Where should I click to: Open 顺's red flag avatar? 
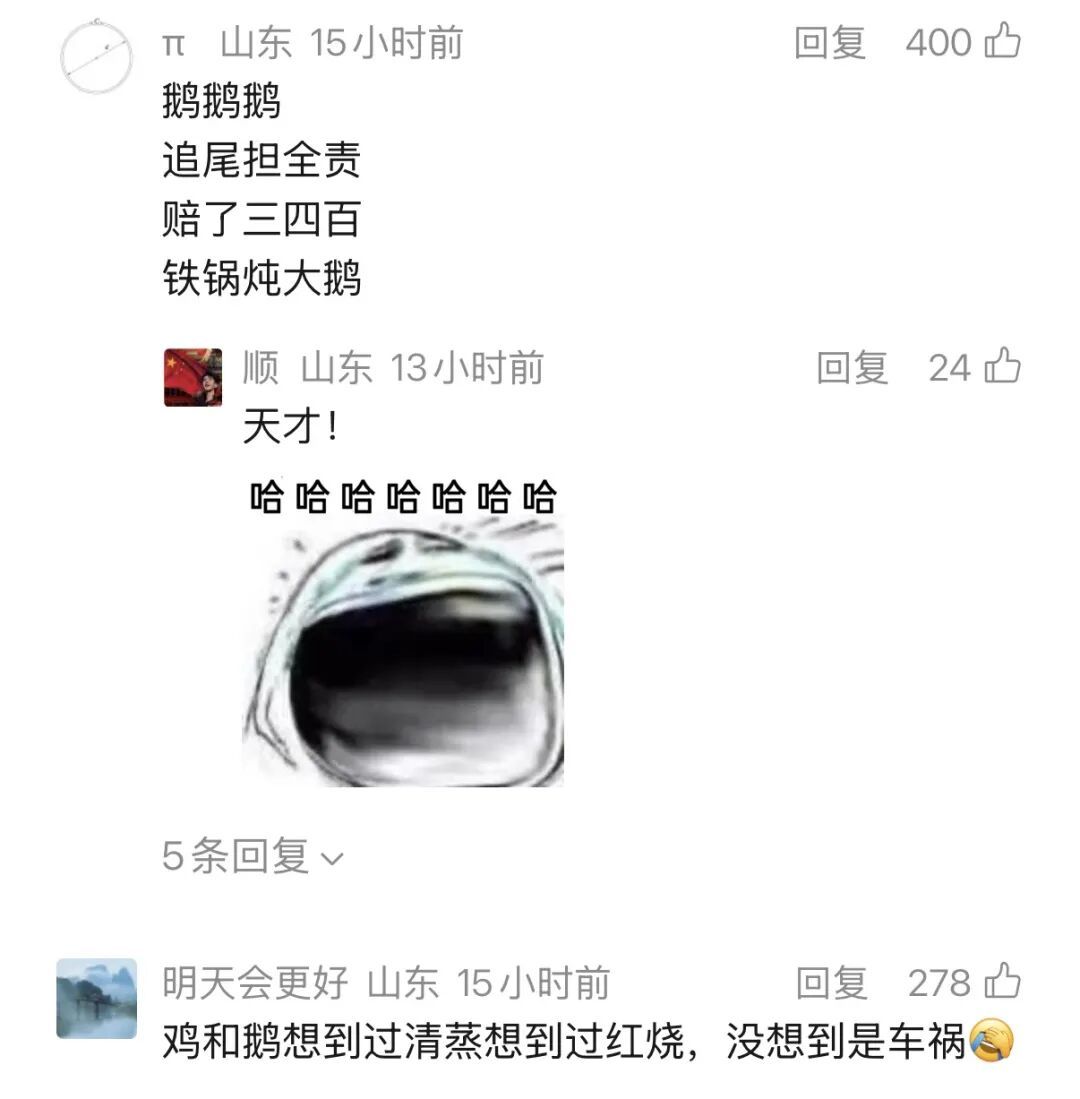(x=194, y=380)
